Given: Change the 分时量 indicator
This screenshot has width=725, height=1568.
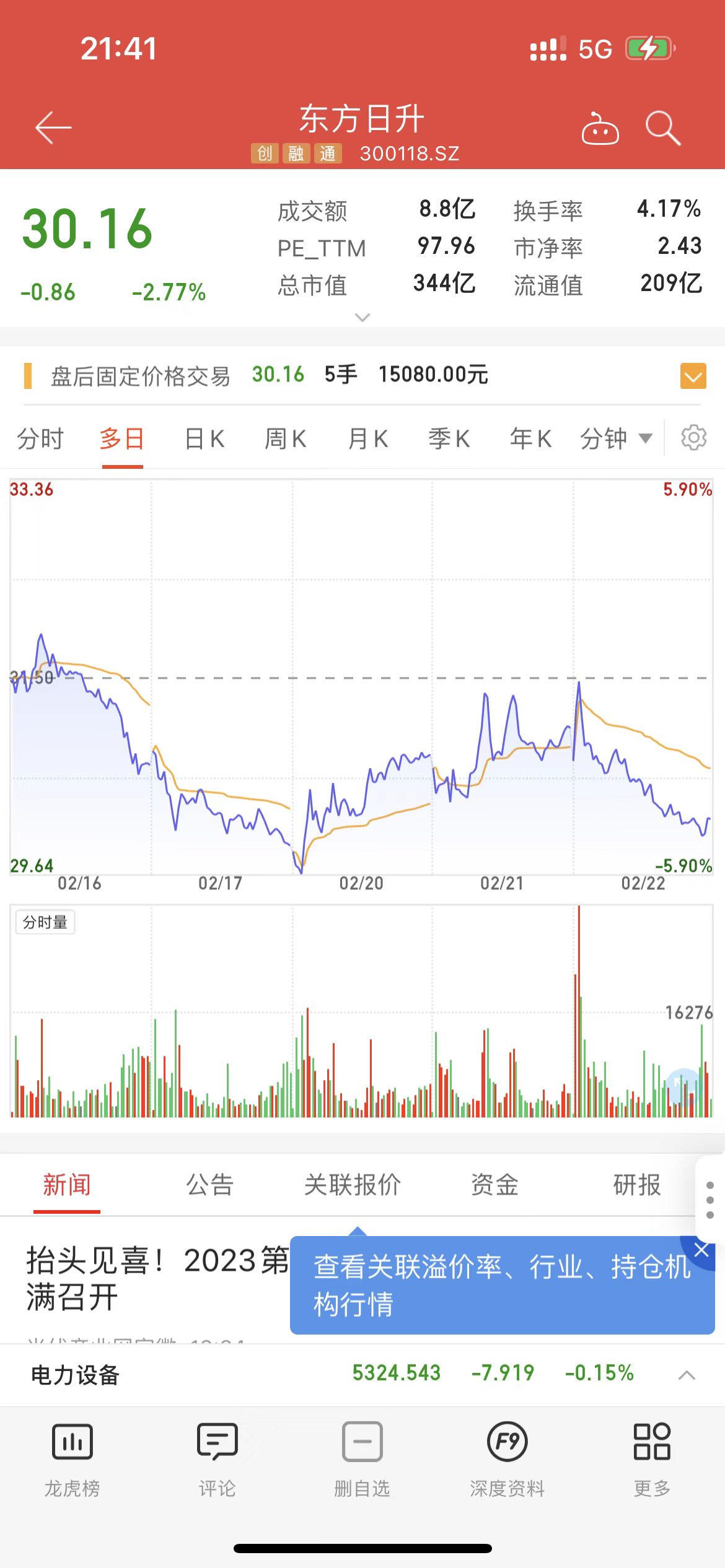Looking at the screenshot, I should [45, 922].
